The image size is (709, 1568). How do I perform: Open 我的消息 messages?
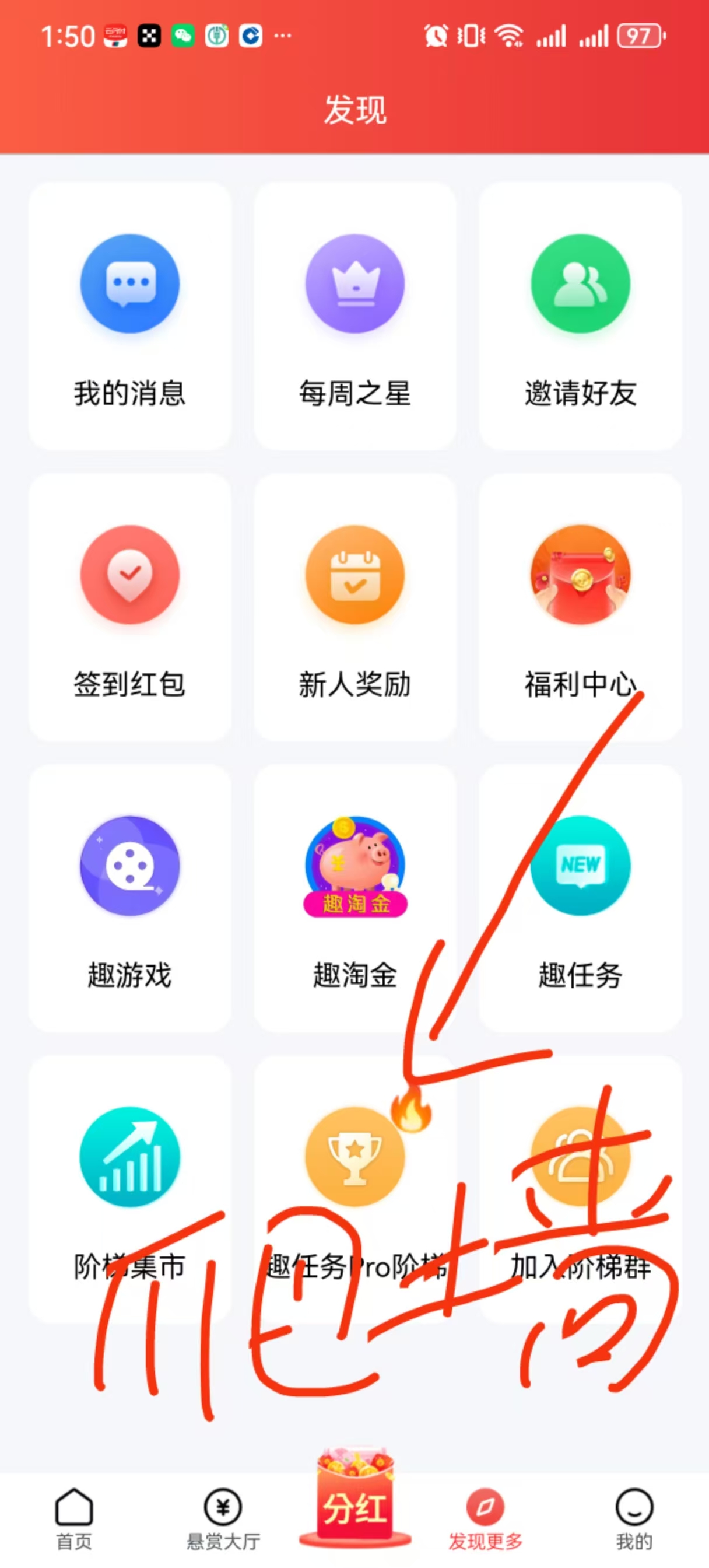129,316
